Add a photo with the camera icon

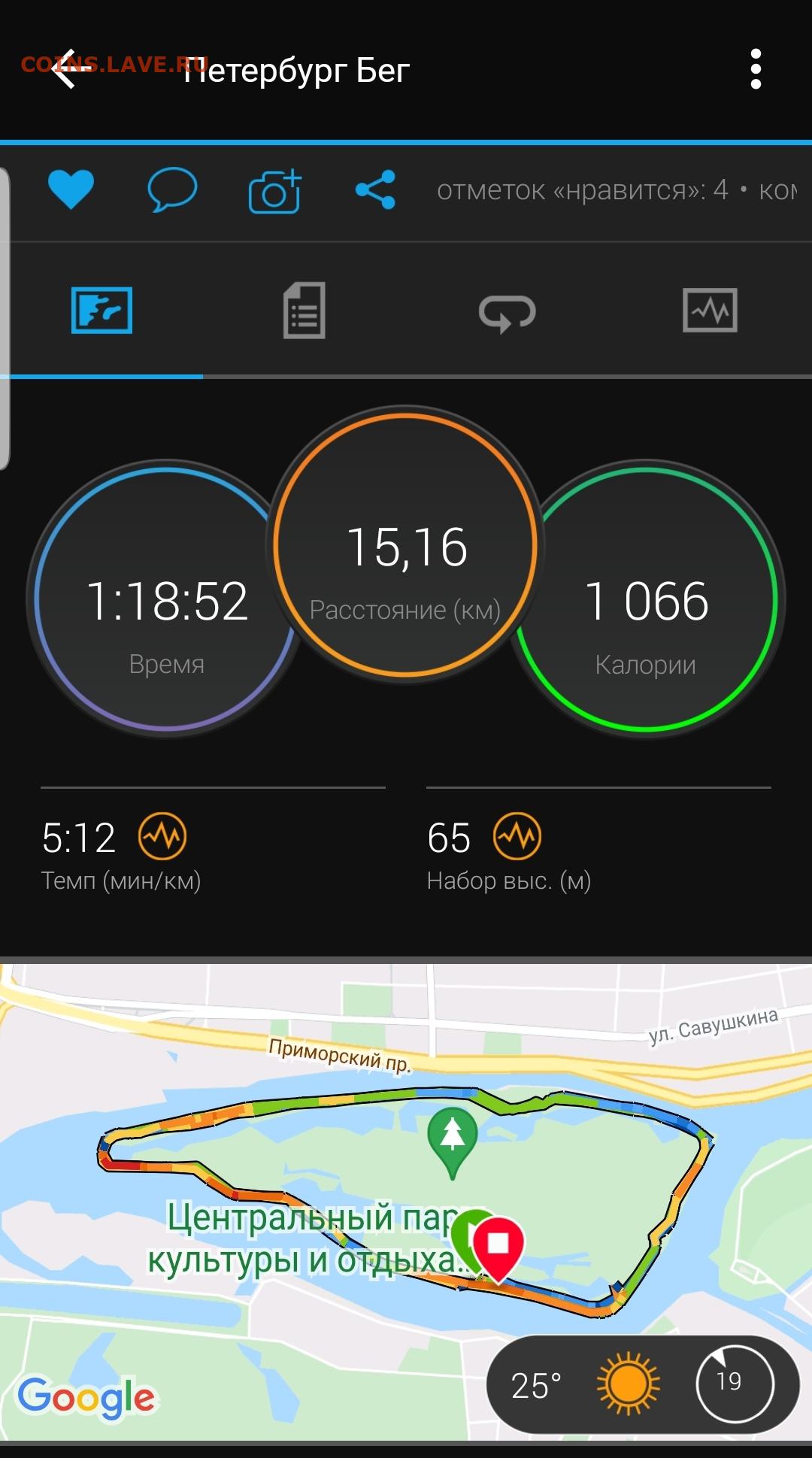[274, 191]
